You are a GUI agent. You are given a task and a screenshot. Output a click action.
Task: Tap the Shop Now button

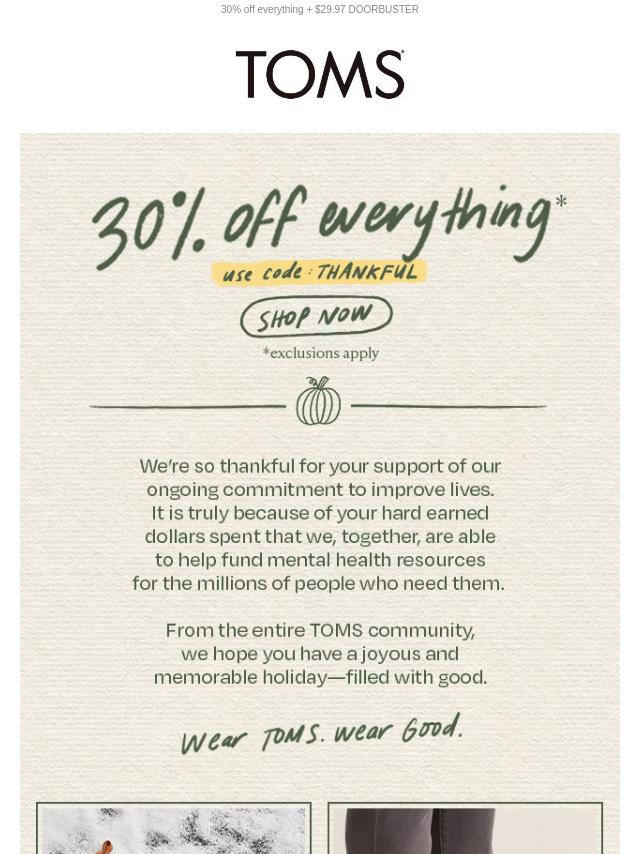[x=316, y=318]
